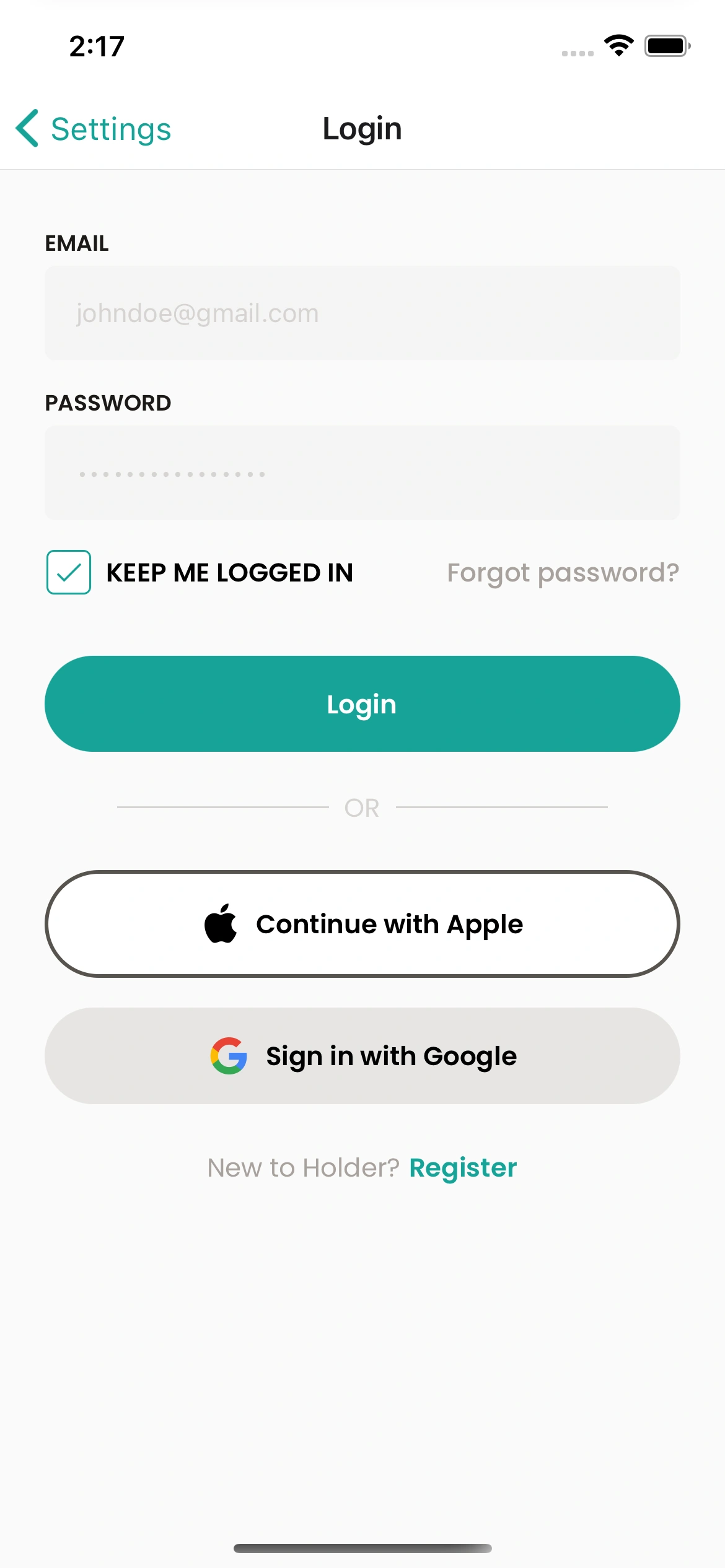Uncheck Keep Me Logged In checkbox
The image size is (725, 1568).
(69, 572)
